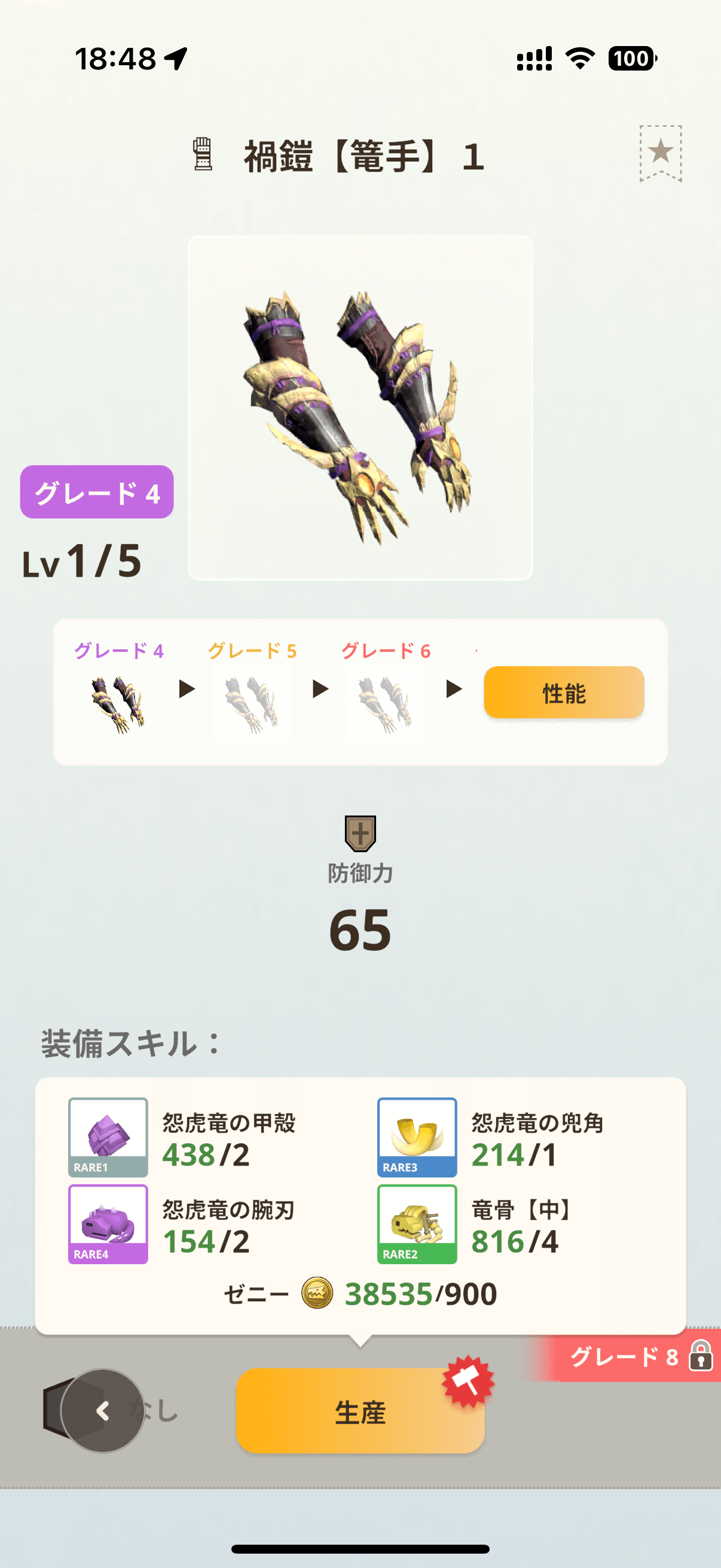Select the グレード 4 gauntlet thumbnail
Screen dimensions: 721x1568
click(x=118, y=703)
